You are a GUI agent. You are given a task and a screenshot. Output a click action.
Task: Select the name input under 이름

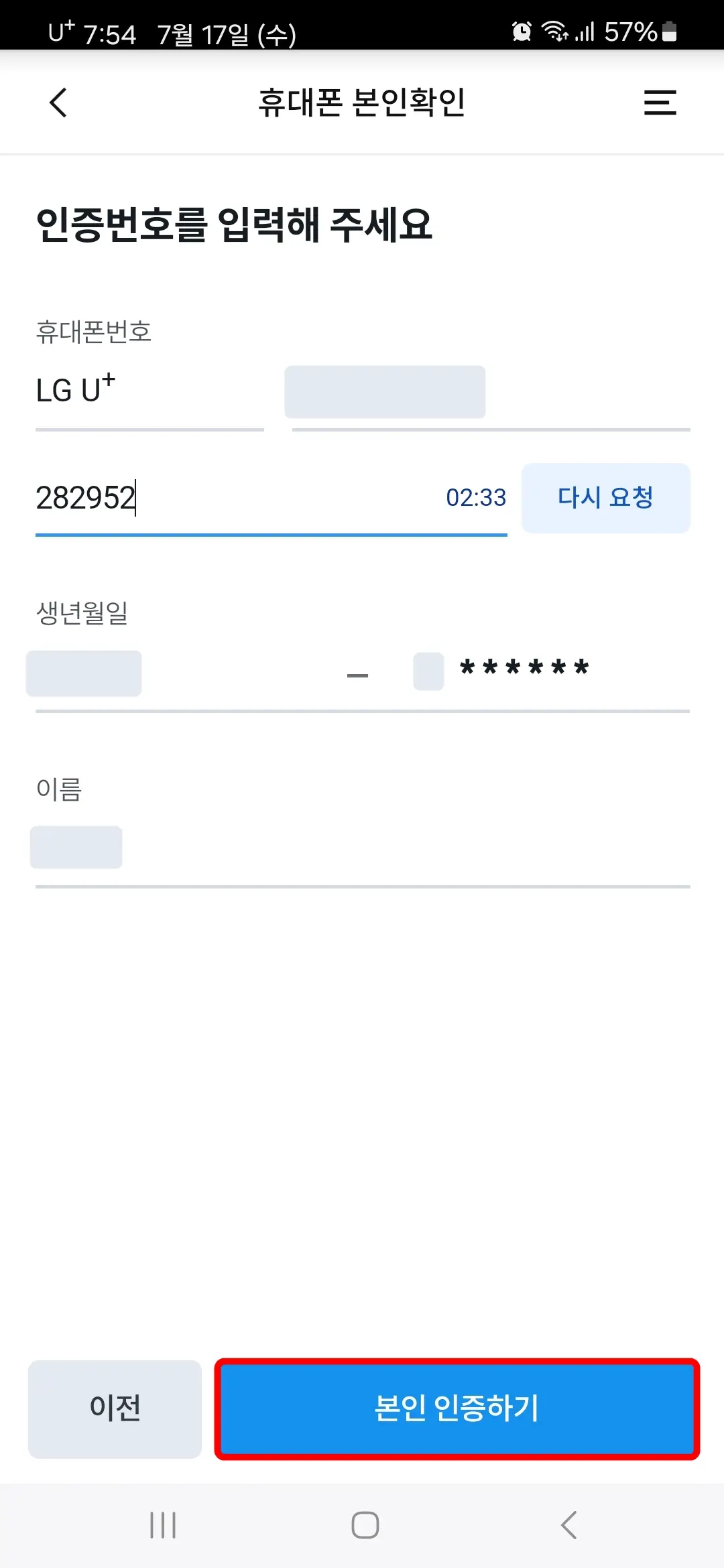click(x=76, y=847)
